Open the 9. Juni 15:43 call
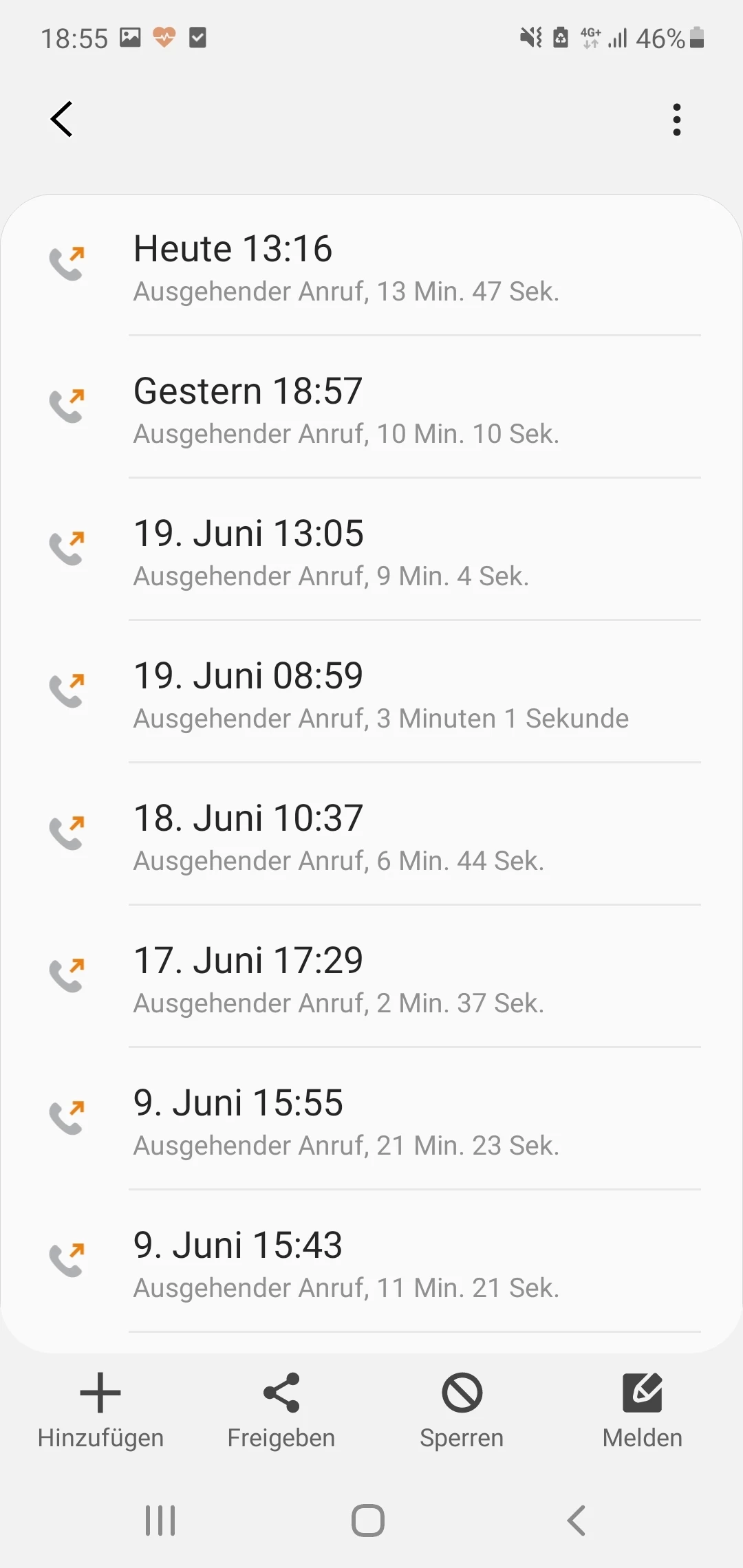743x1568 pixels. click(x=371, y=1263)
